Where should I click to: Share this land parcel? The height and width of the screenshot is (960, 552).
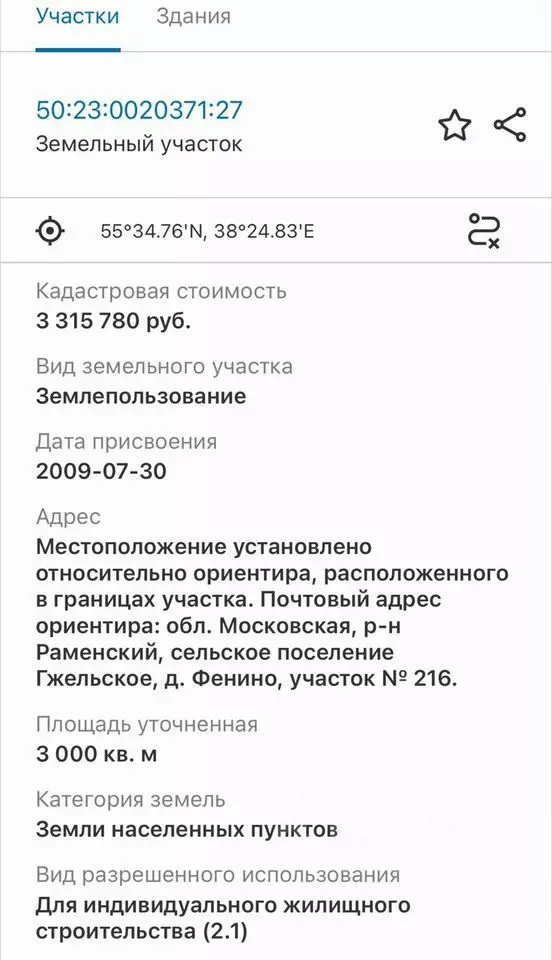[x=510, y=125]
